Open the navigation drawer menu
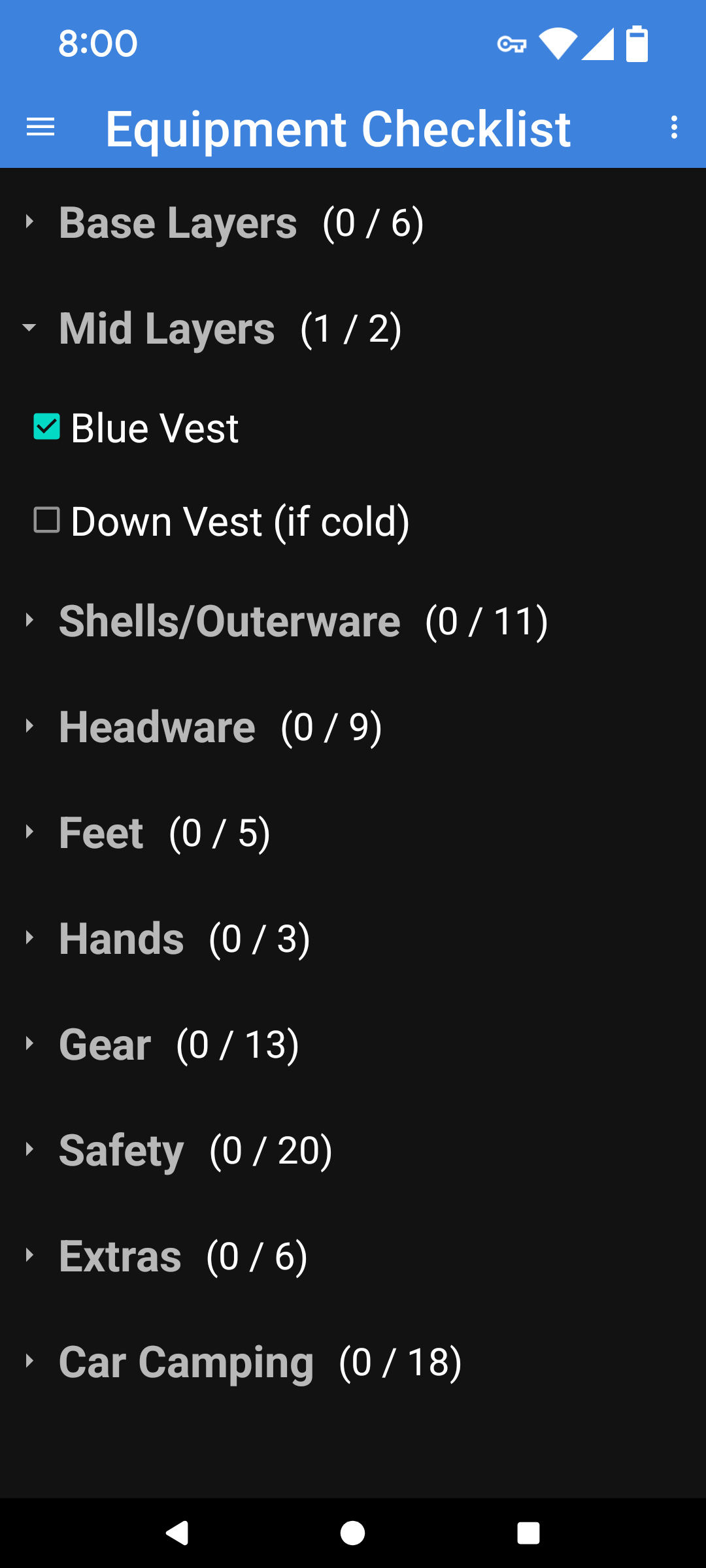Image resolution: width=706 pixels, height=1568 pixels. 41,127
